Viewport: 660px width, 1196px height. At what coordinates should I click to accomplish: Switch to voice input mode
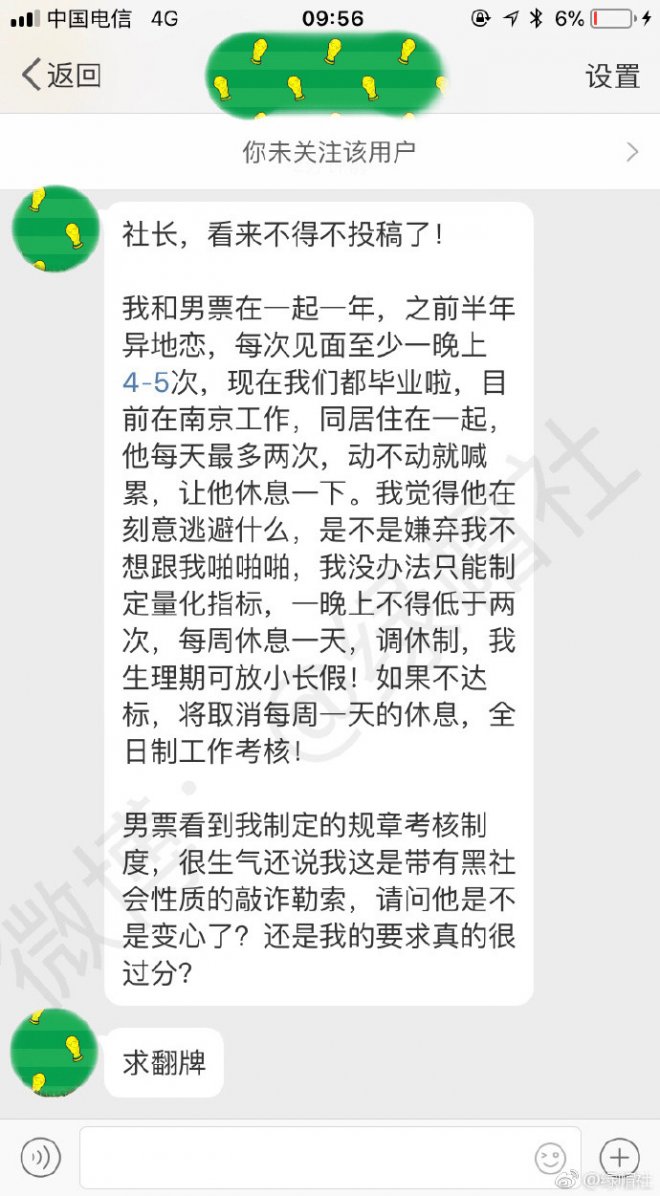(x=41, y=1157)
